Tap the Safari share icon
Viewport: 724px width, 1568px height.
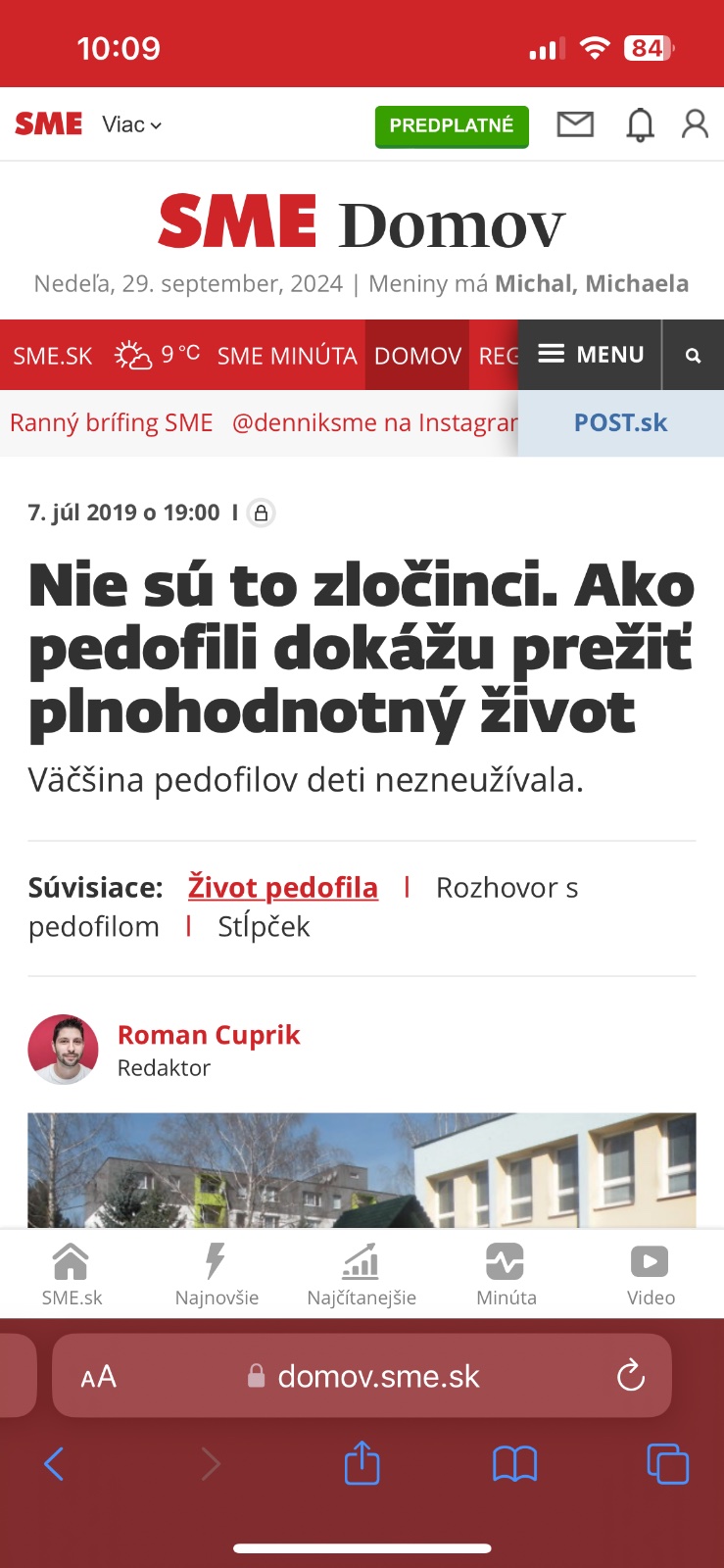362,1464
